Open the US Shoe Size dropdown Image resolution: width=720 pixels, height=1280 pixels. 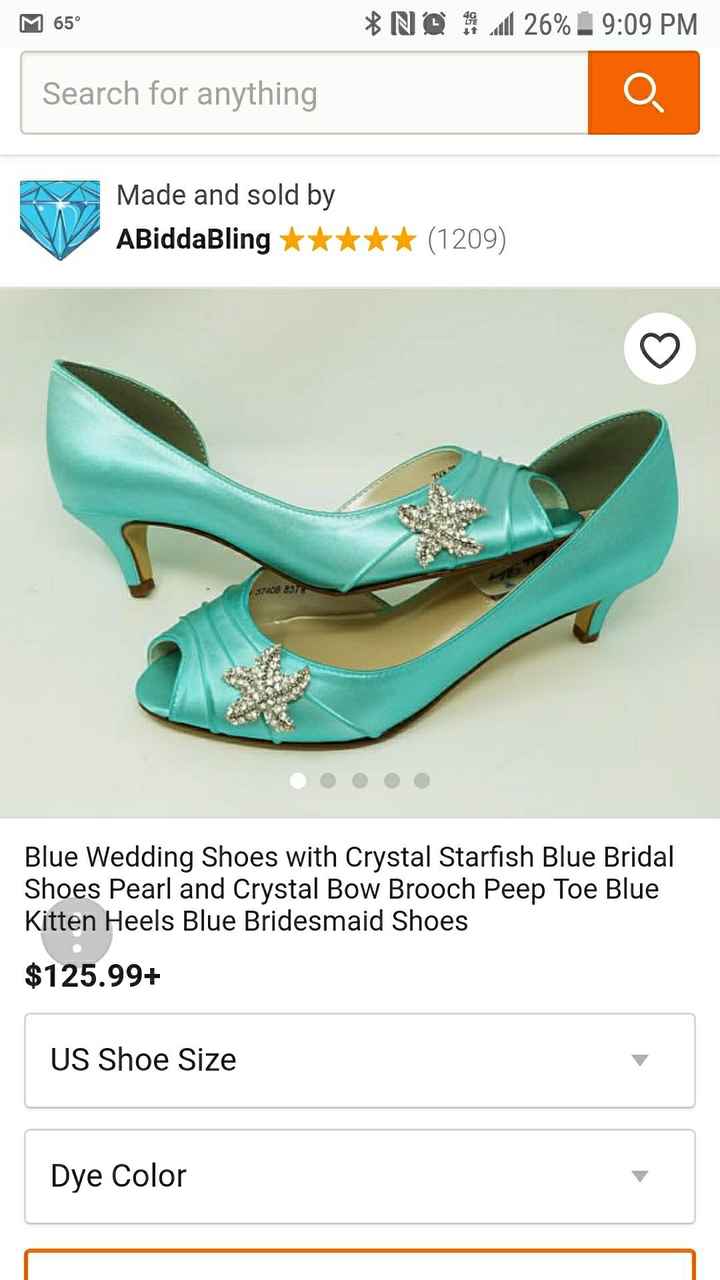click(x=360, y=1060)
